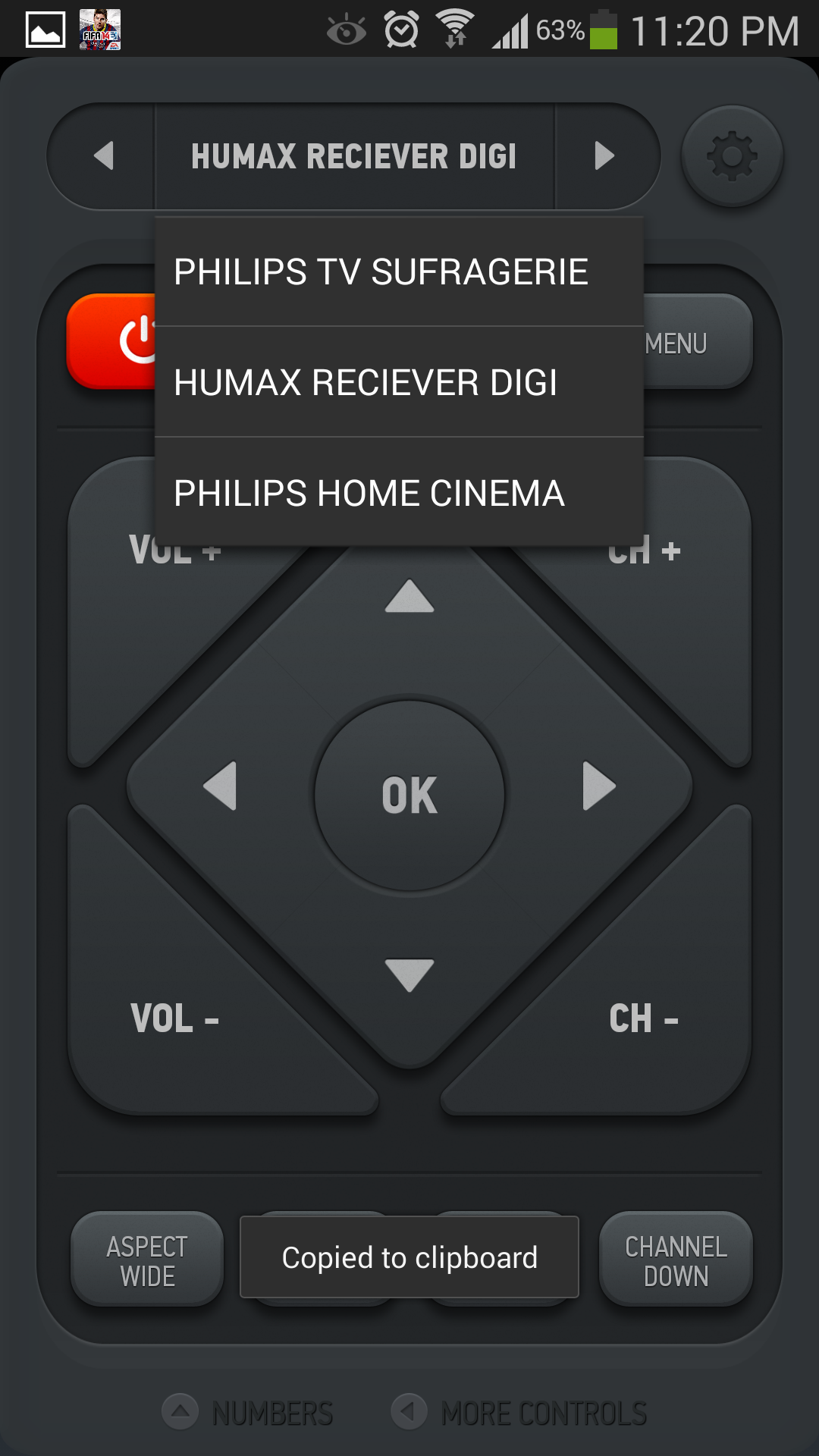Lower the volume with VOL -
The width and height of the screenshot is (819, 1456).
click(175, 1018)
